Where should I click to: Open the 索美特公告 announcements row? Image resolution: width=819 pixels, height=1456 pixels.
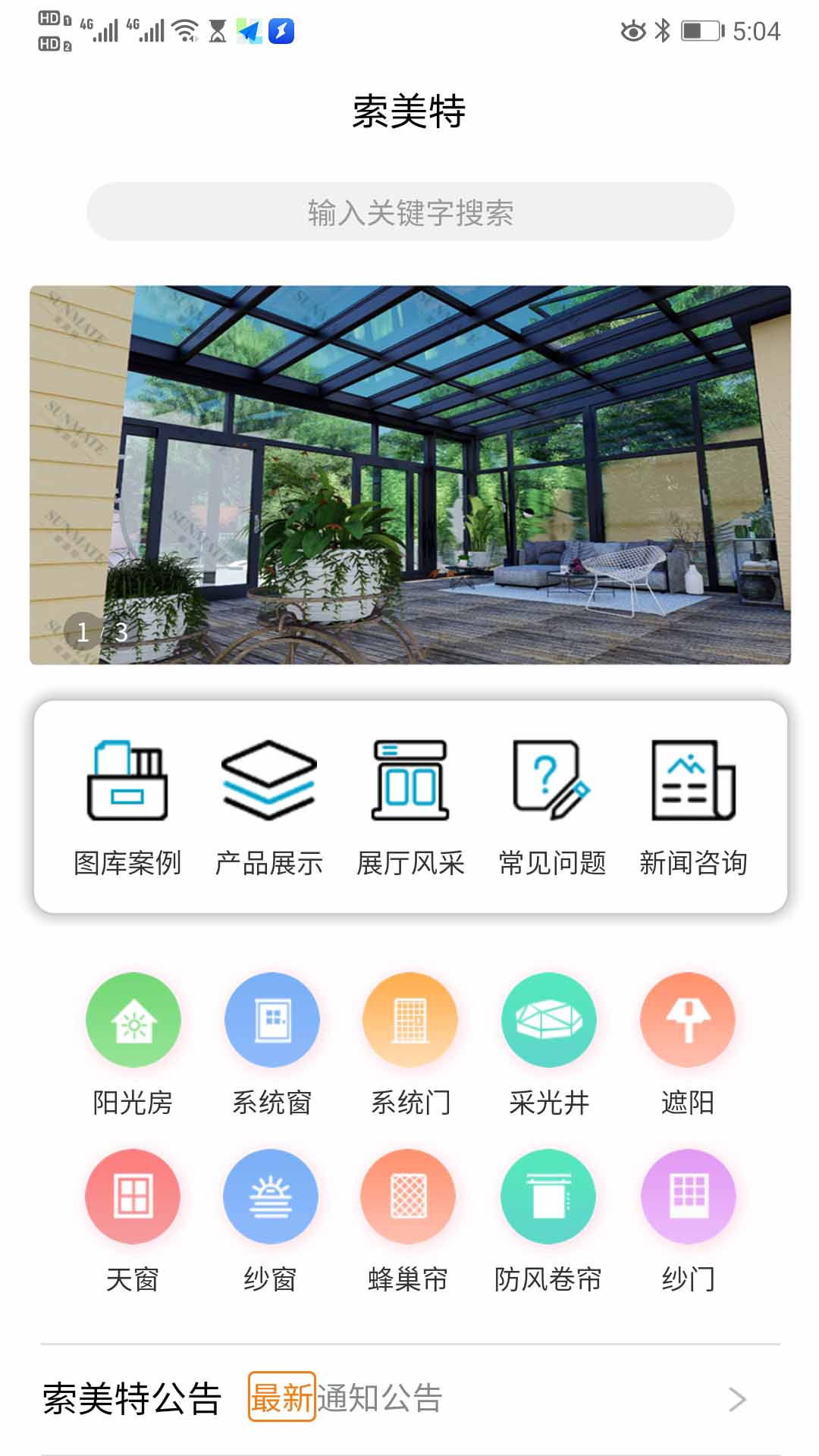pos(410,1398)
